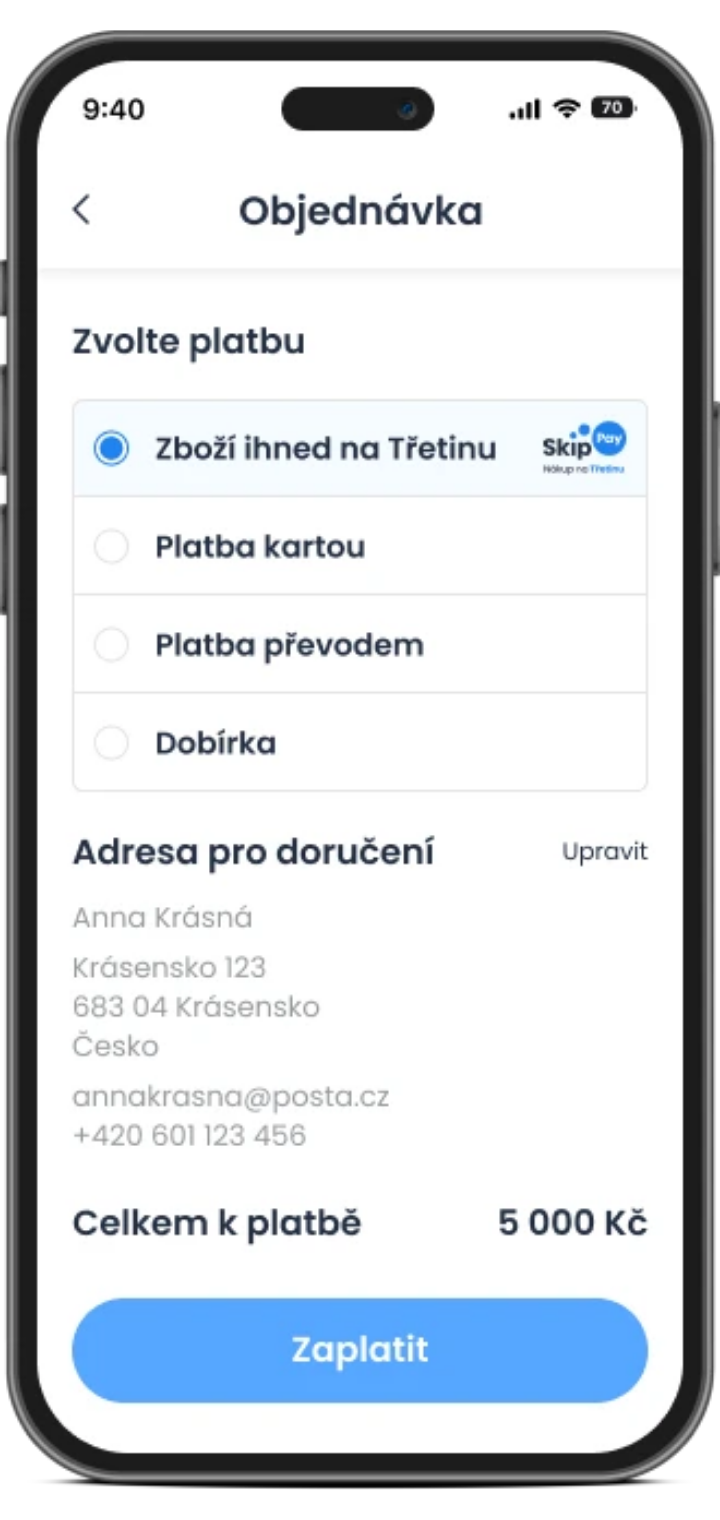Select Platba převodem option
Screen dimensions: 720x1520
click(360, 645)
